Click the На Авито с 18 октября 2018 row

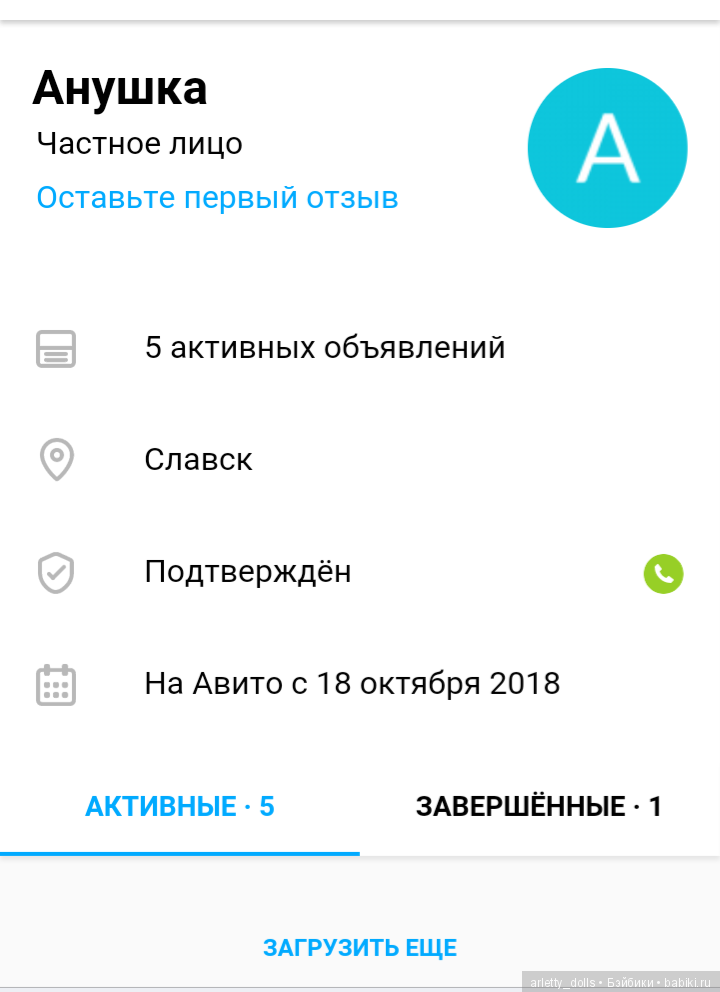tap(353, 684)
